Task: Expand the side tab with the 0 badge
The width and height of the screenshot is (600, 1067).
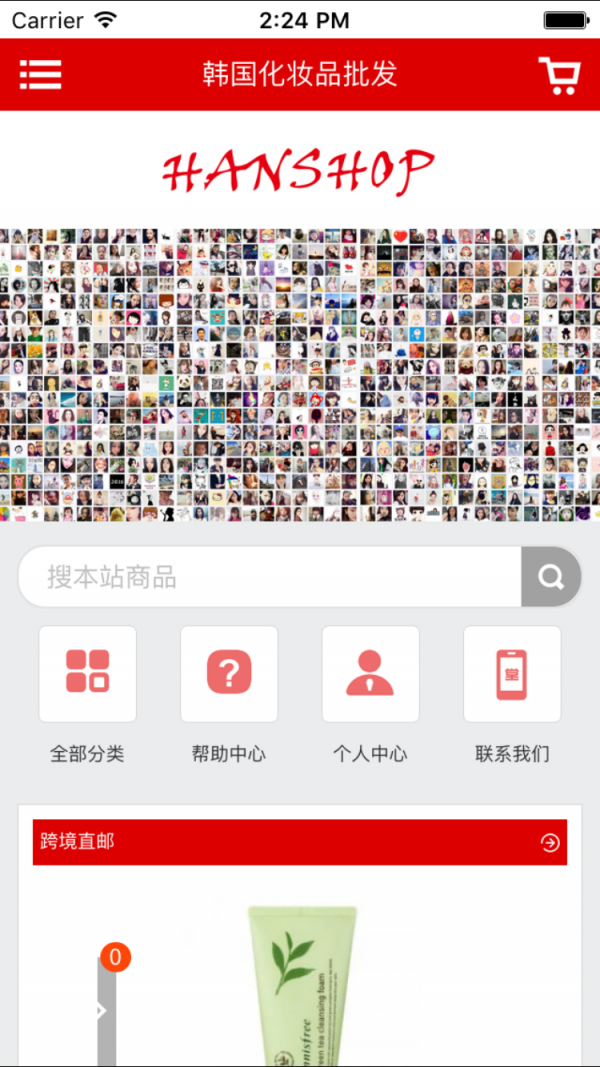Action: point(105,1011)
